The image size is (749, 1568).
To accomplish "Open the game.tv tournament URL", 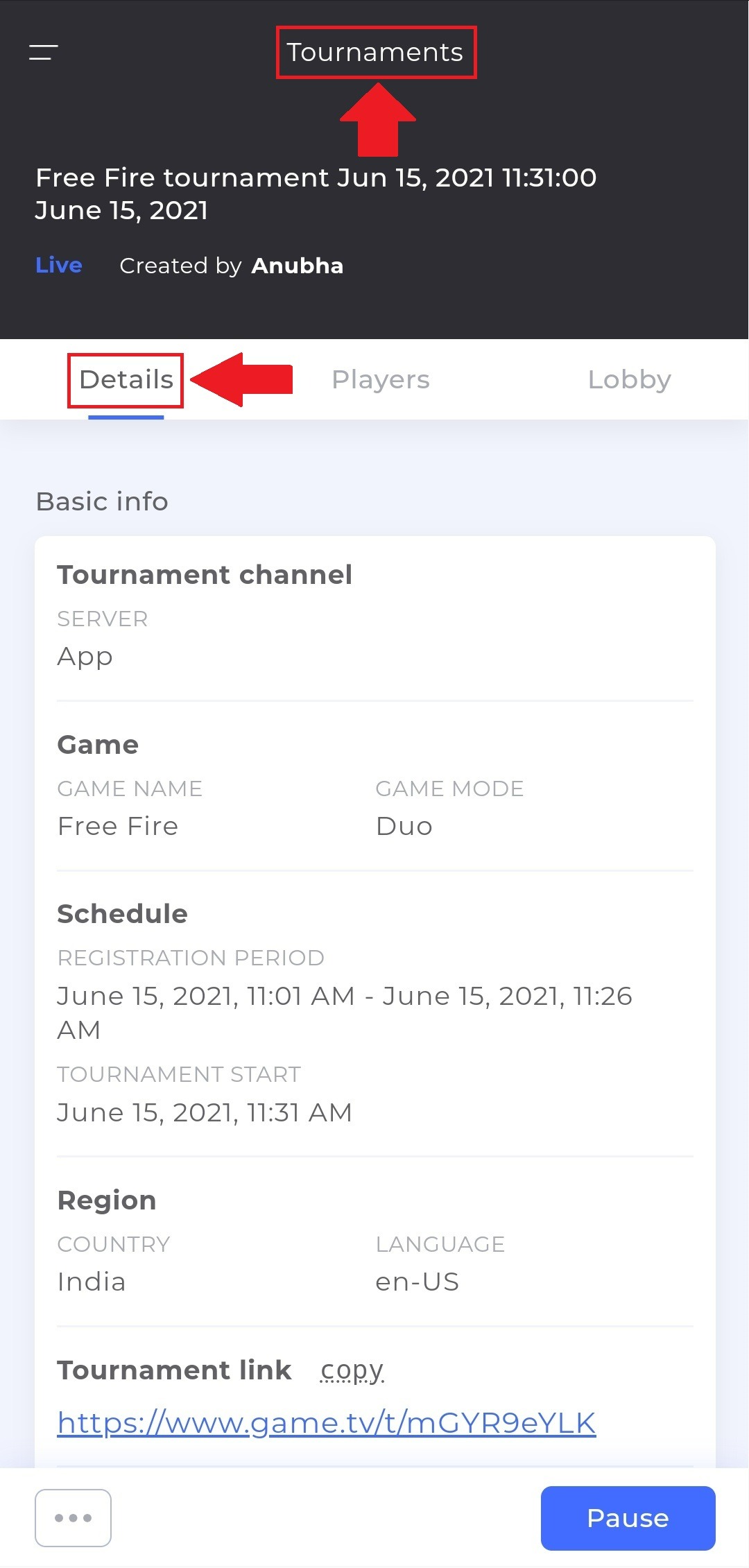I will click(327, 1423).
